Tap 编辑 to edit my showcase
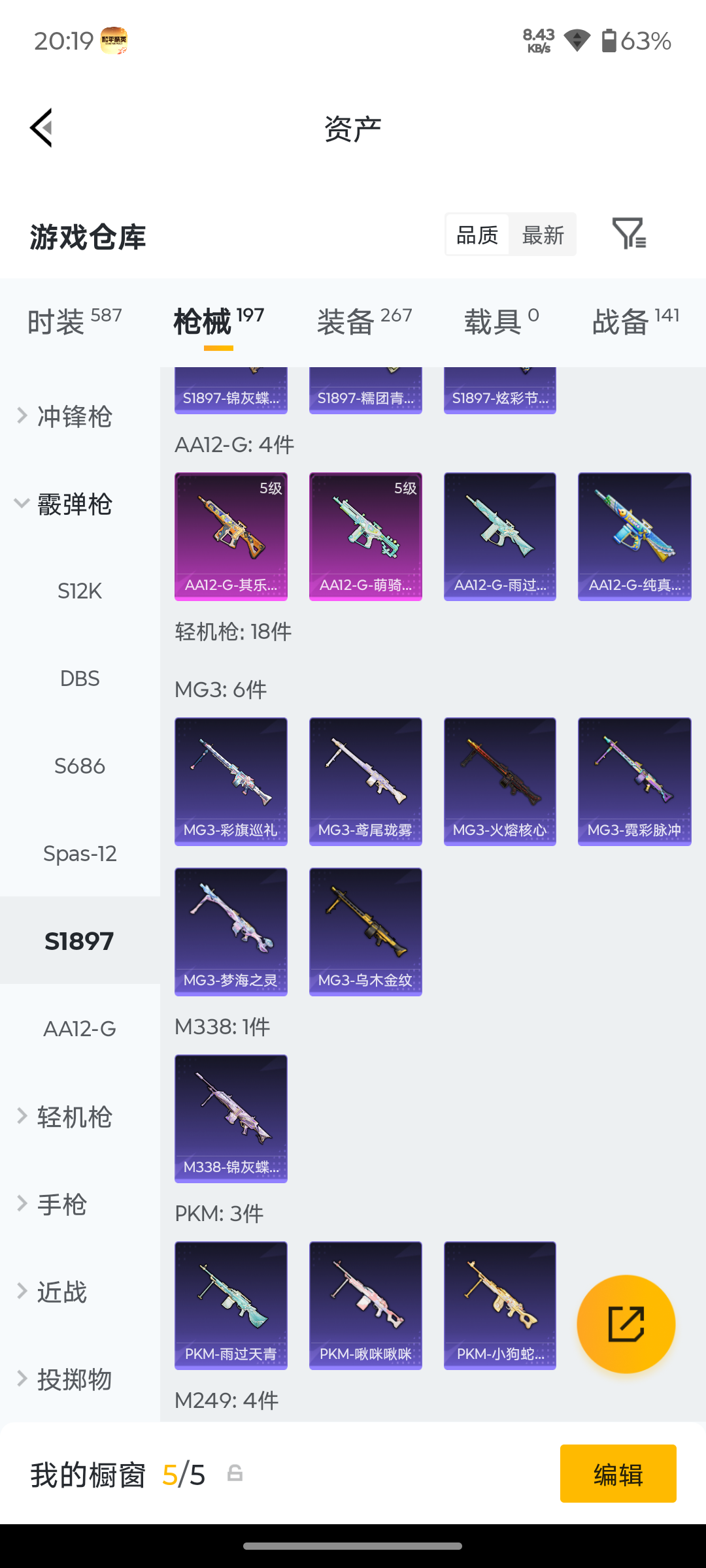706x1568 pixels. coord(618,1473)
